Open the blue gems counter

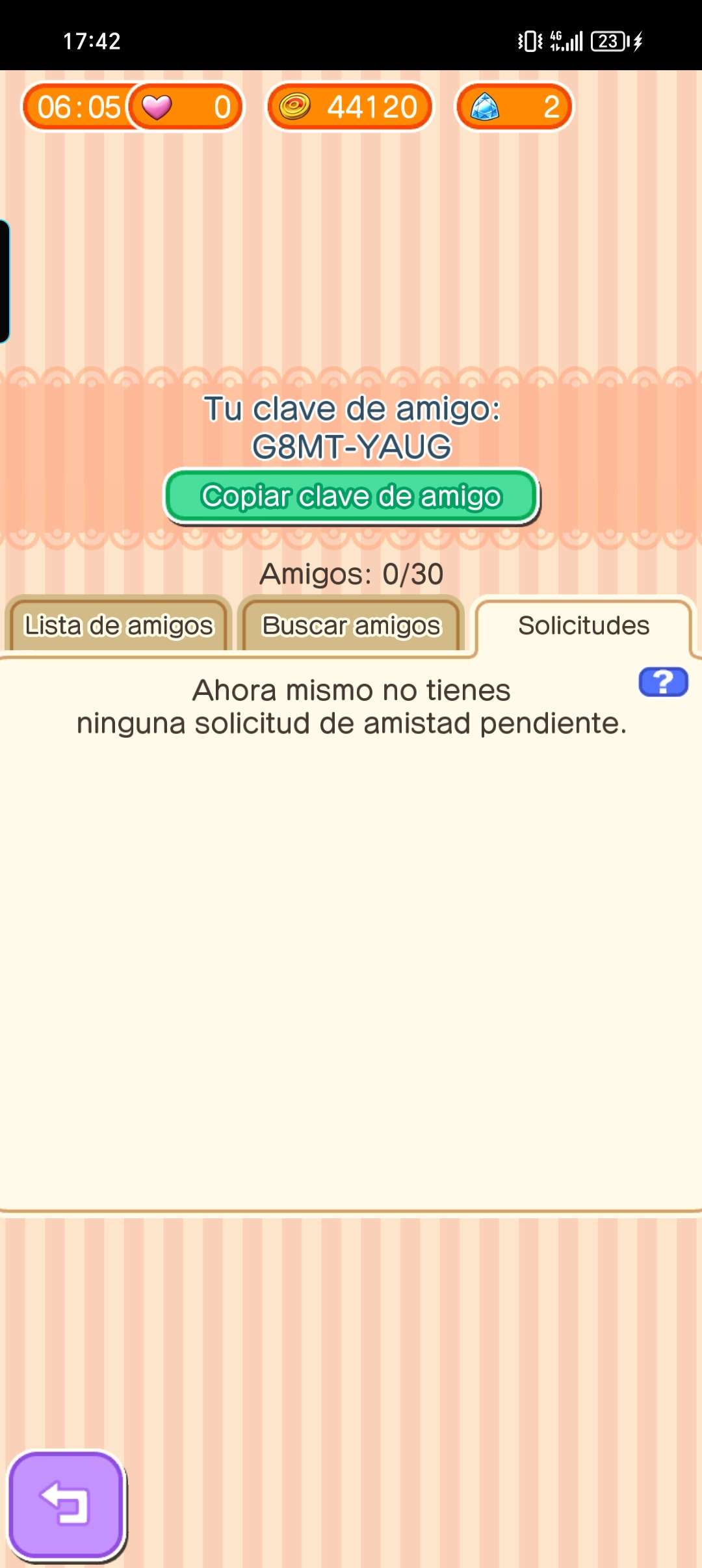point(513,107)
